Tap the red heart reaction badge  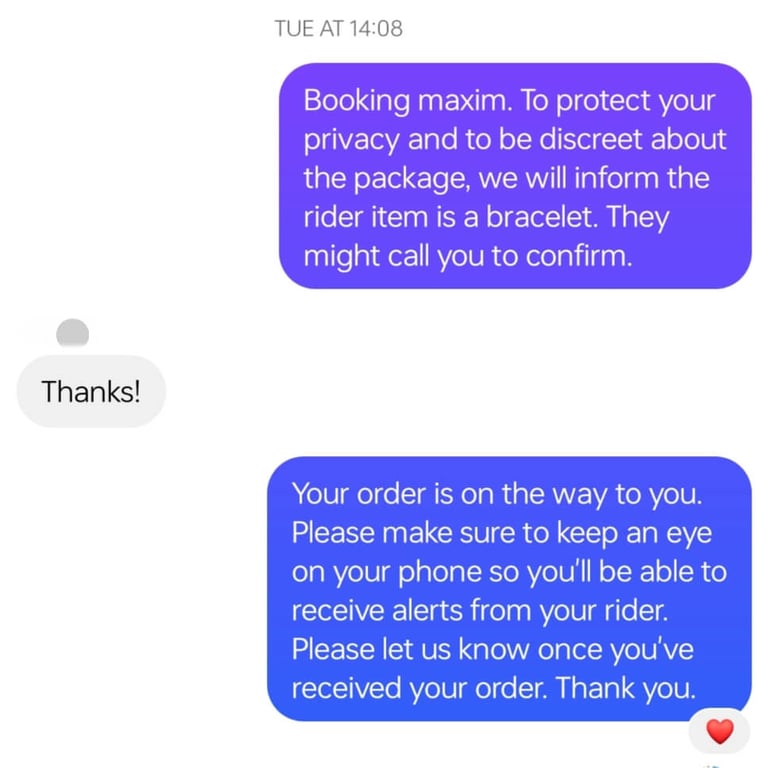tap(720, 731)
